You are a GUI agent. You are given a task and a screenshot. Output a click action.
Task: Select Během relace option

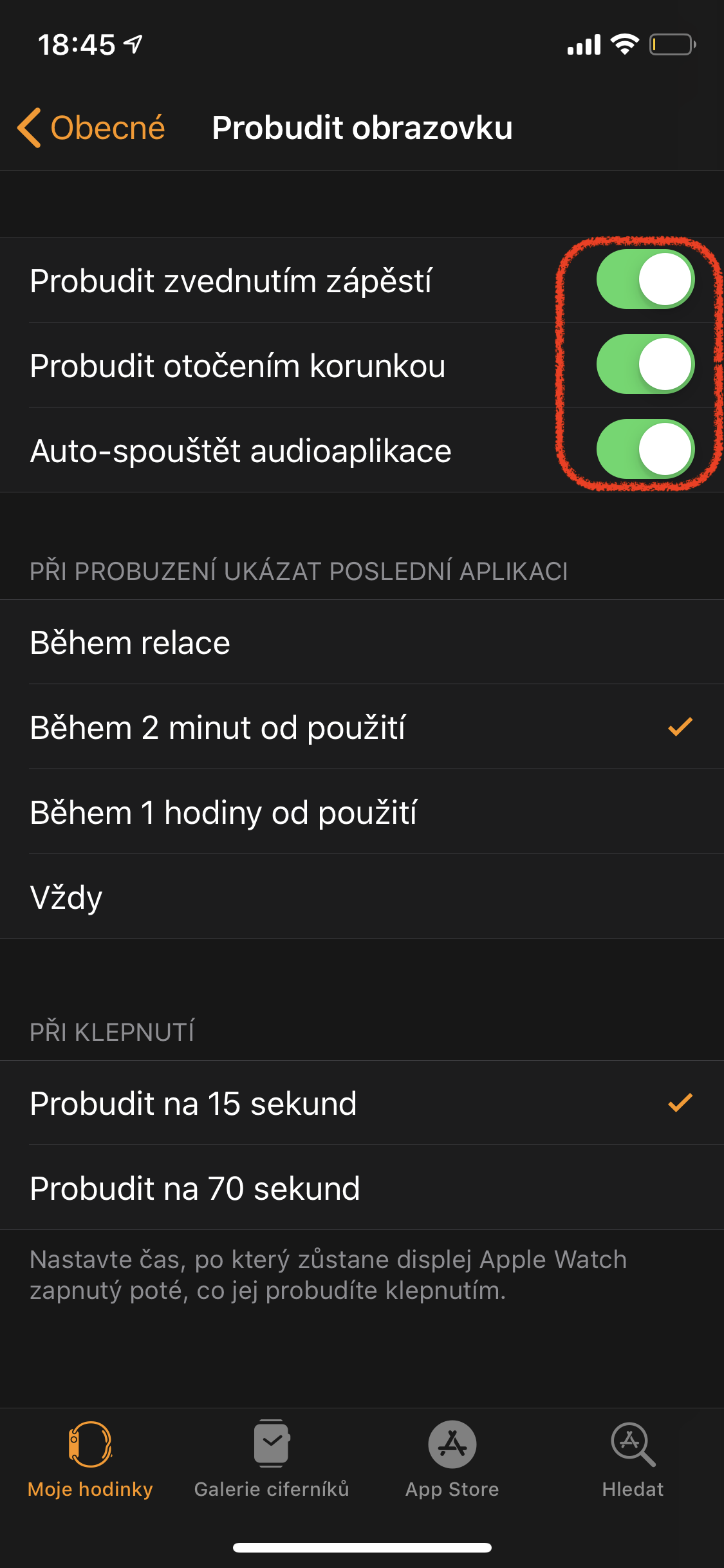pyautogui.click(x=362, y=642)
